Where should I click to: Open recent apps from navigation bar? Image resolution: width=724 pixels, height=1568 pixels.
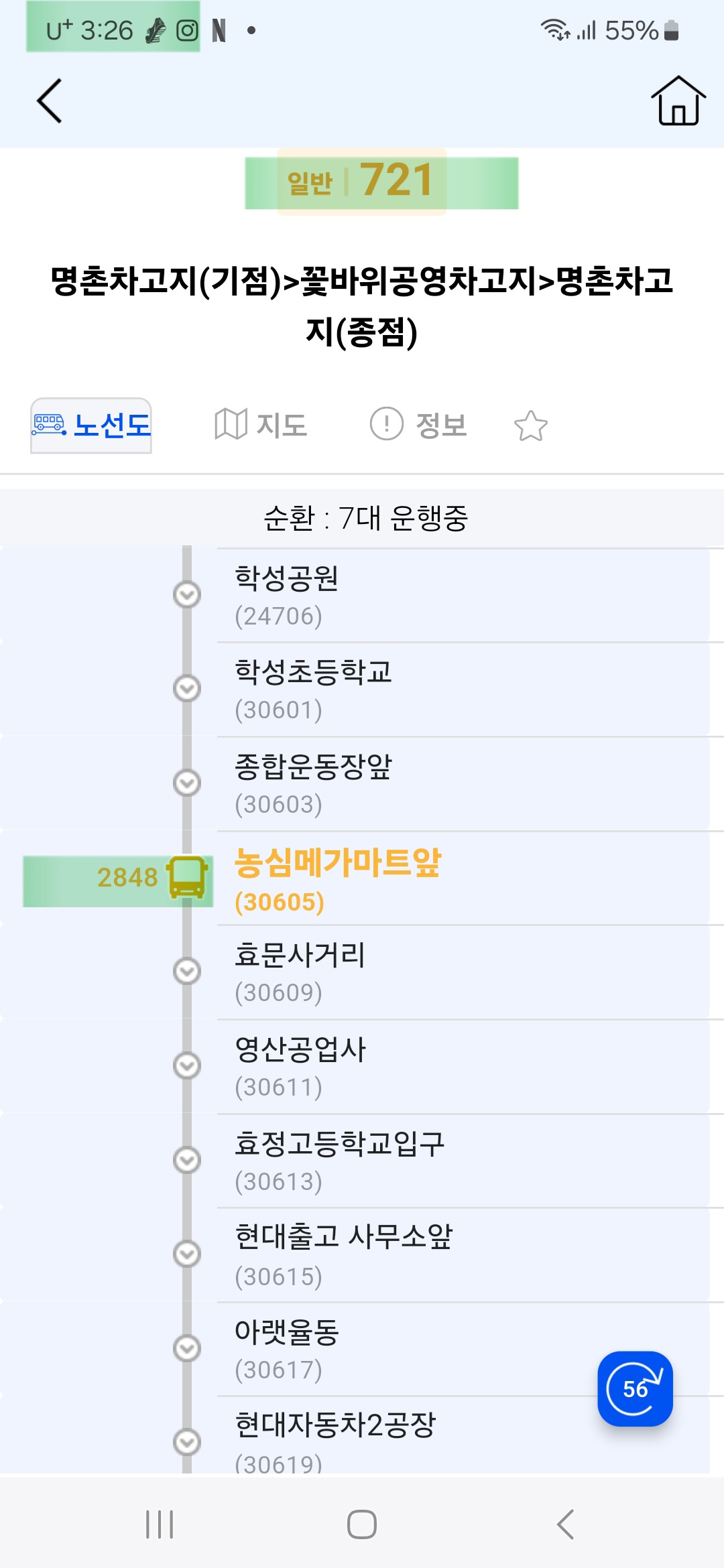(160, 1524)
